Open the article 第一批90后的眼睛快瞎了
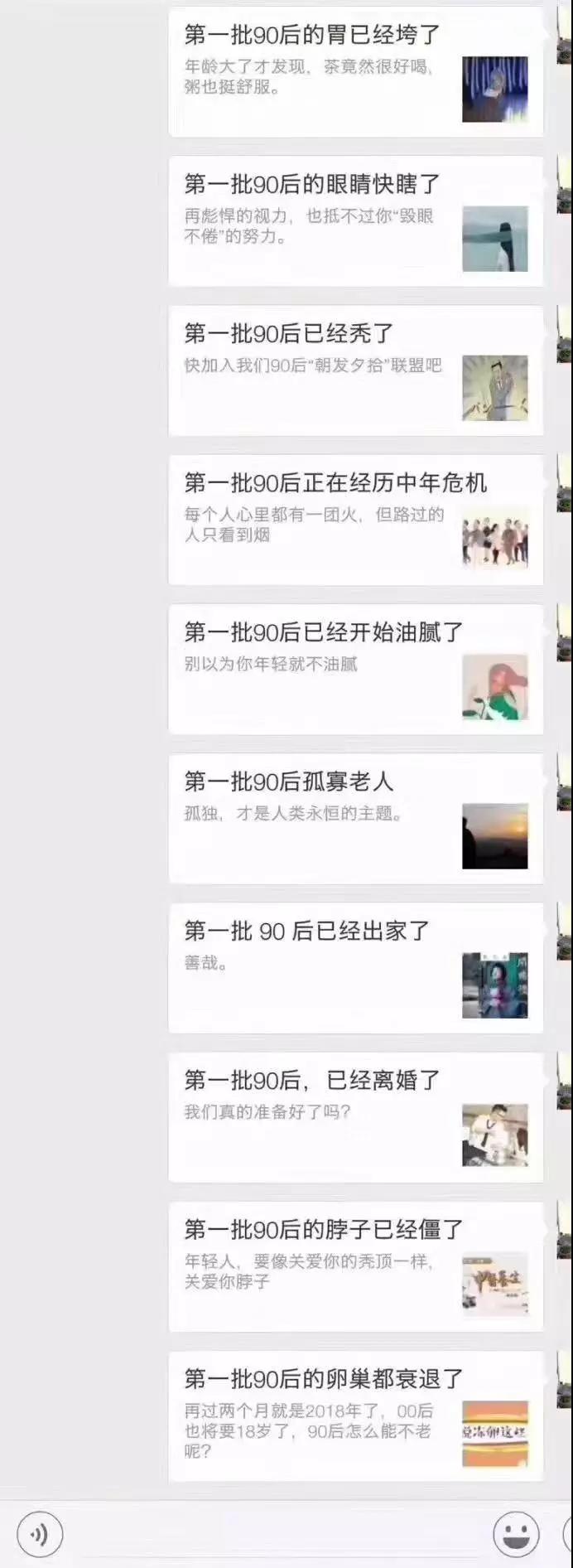573x1568 pixels. (x=355, y=221)
